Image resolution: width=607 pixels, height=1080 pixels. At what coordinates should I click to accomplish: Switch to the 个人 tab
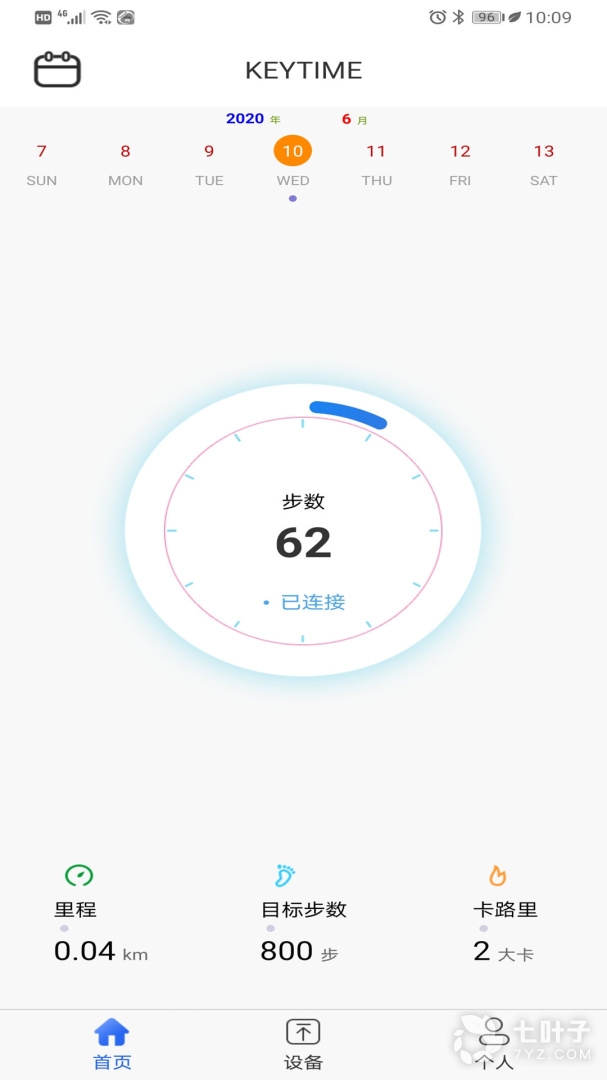494,1044
